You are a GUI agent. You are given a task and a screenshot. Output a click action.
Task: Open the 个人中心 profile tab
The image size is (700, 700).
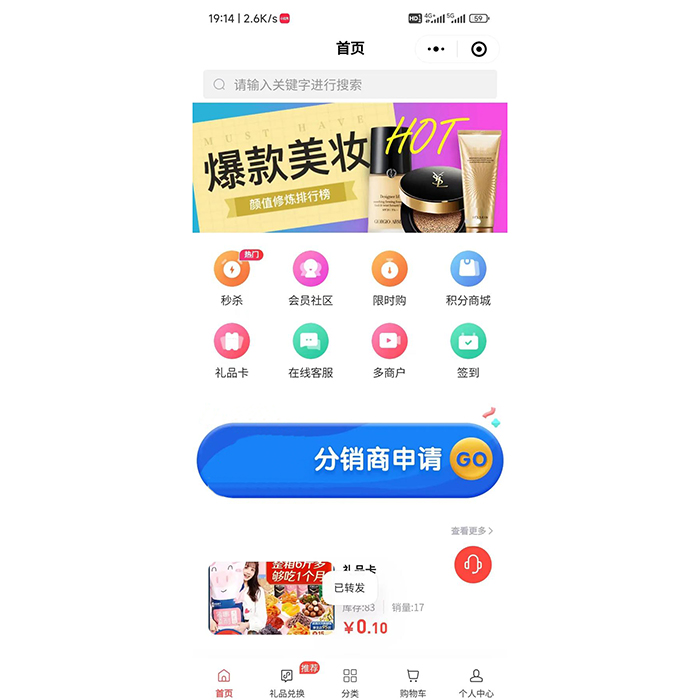476,682
